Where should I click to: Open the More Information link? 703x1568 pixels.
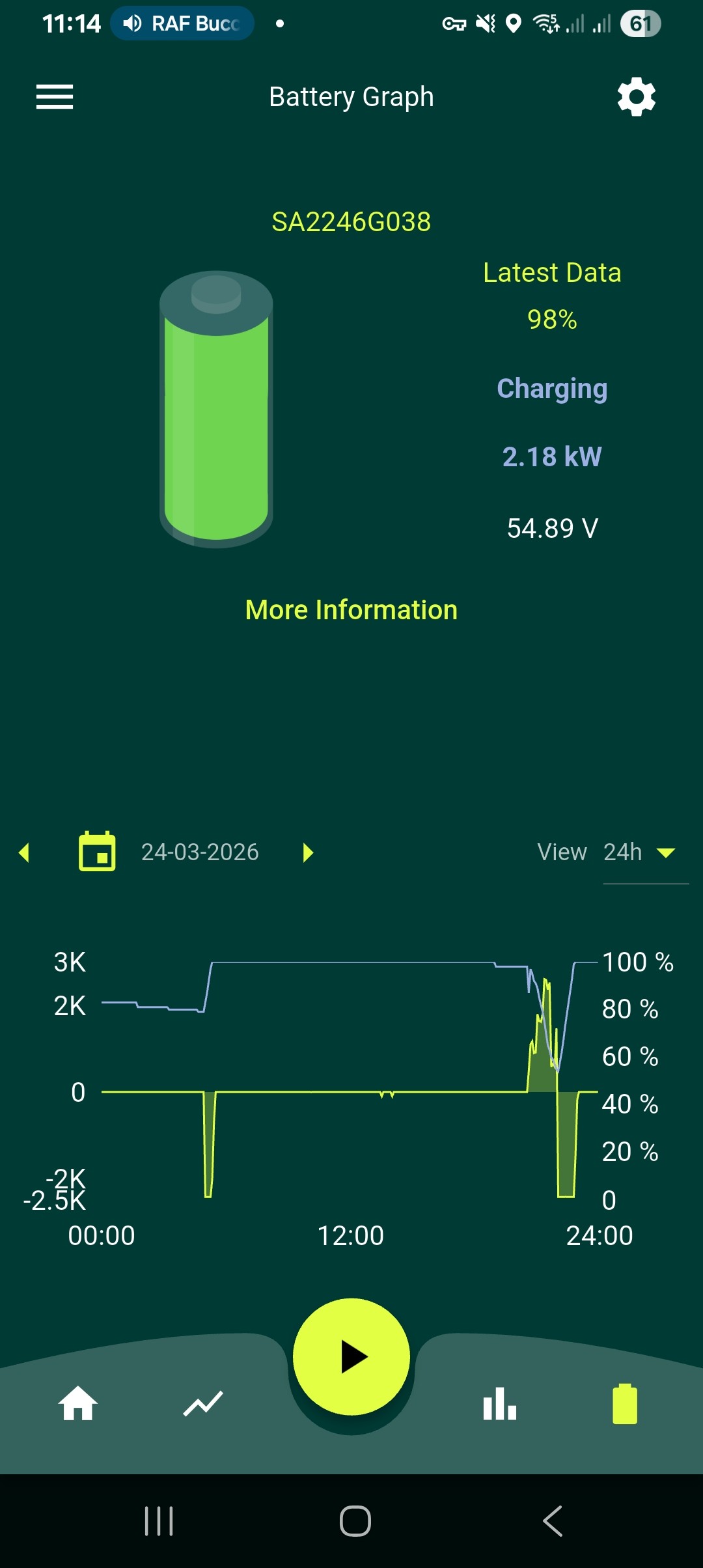tap(351, 610)
